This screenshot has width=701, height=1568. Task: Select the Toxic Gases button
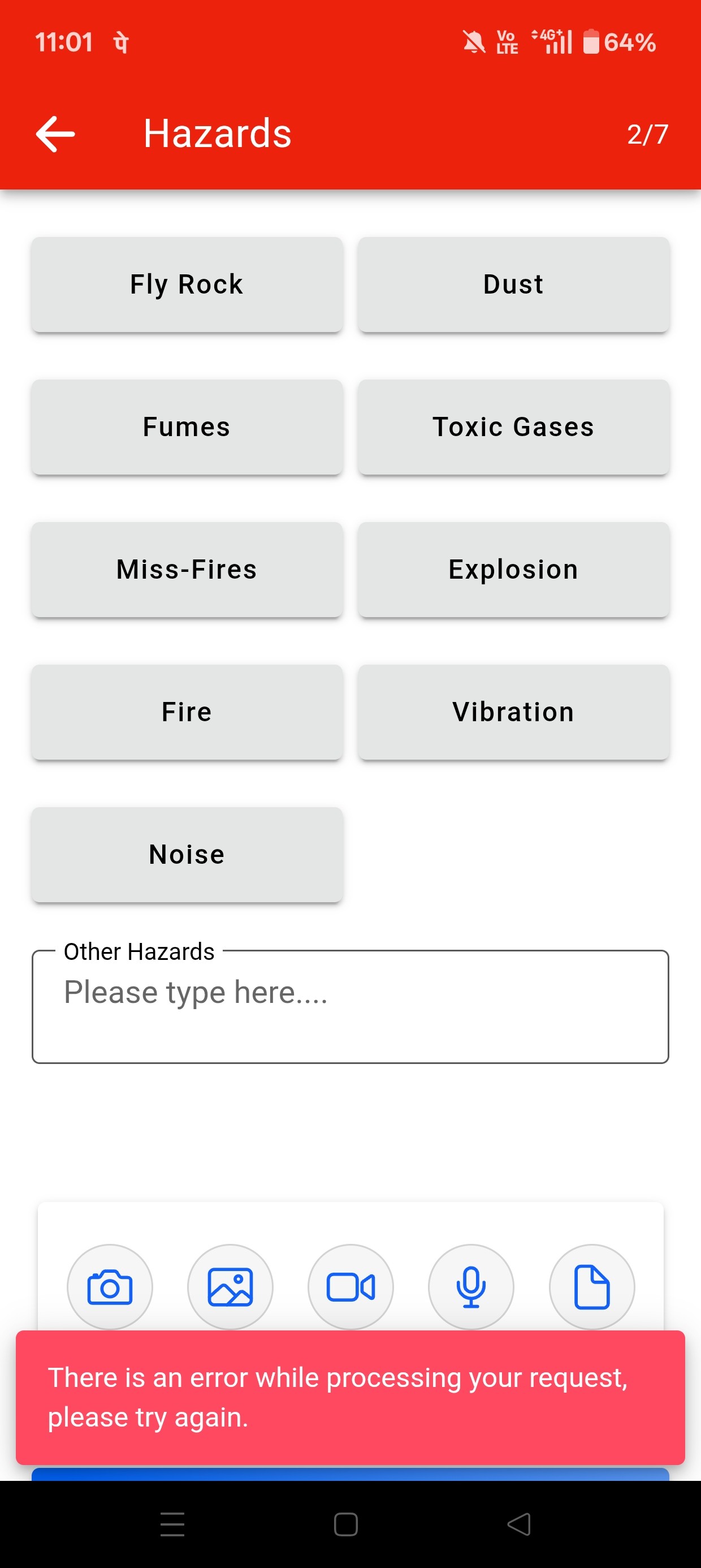tap(513, 427)
